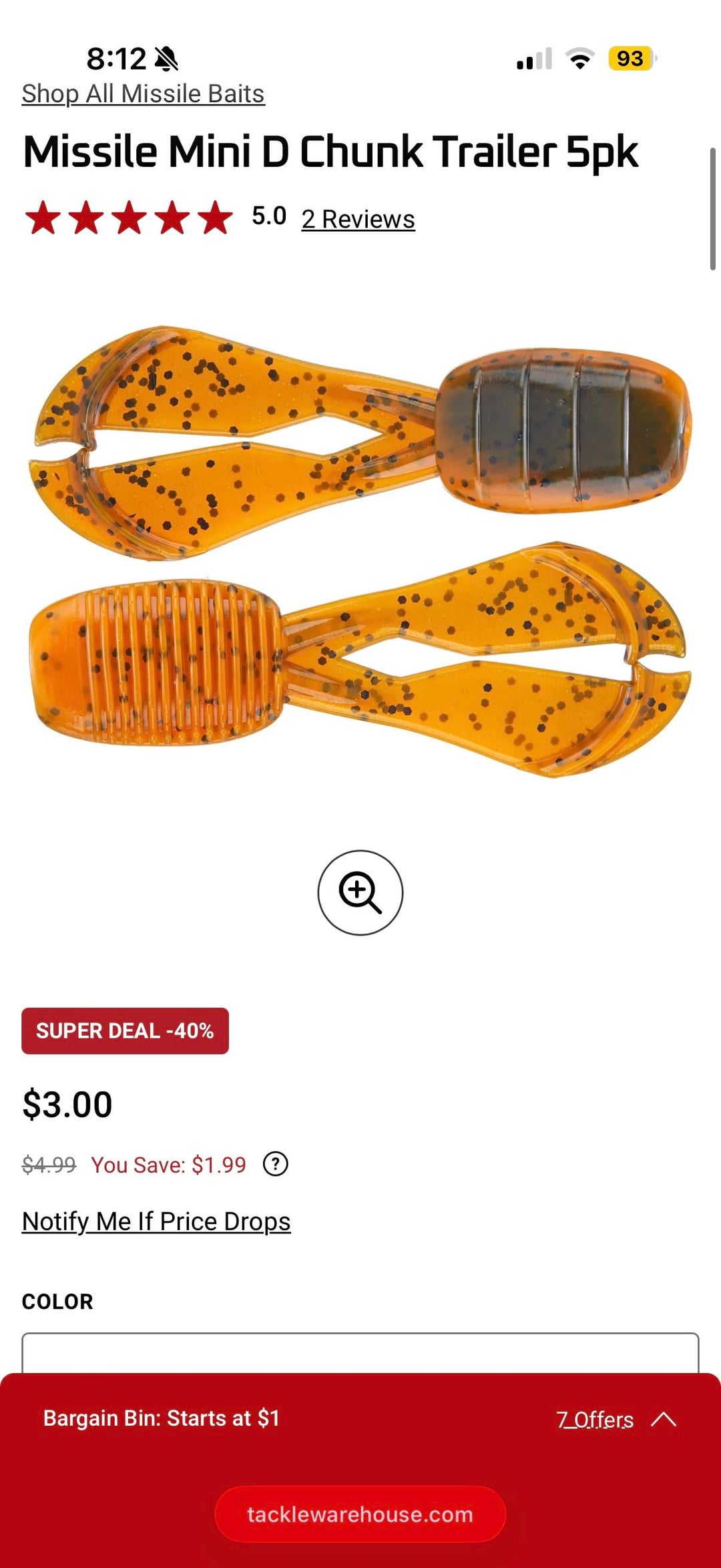
Task: Tap Notify Me If Price Drops
Action: 156,1221
